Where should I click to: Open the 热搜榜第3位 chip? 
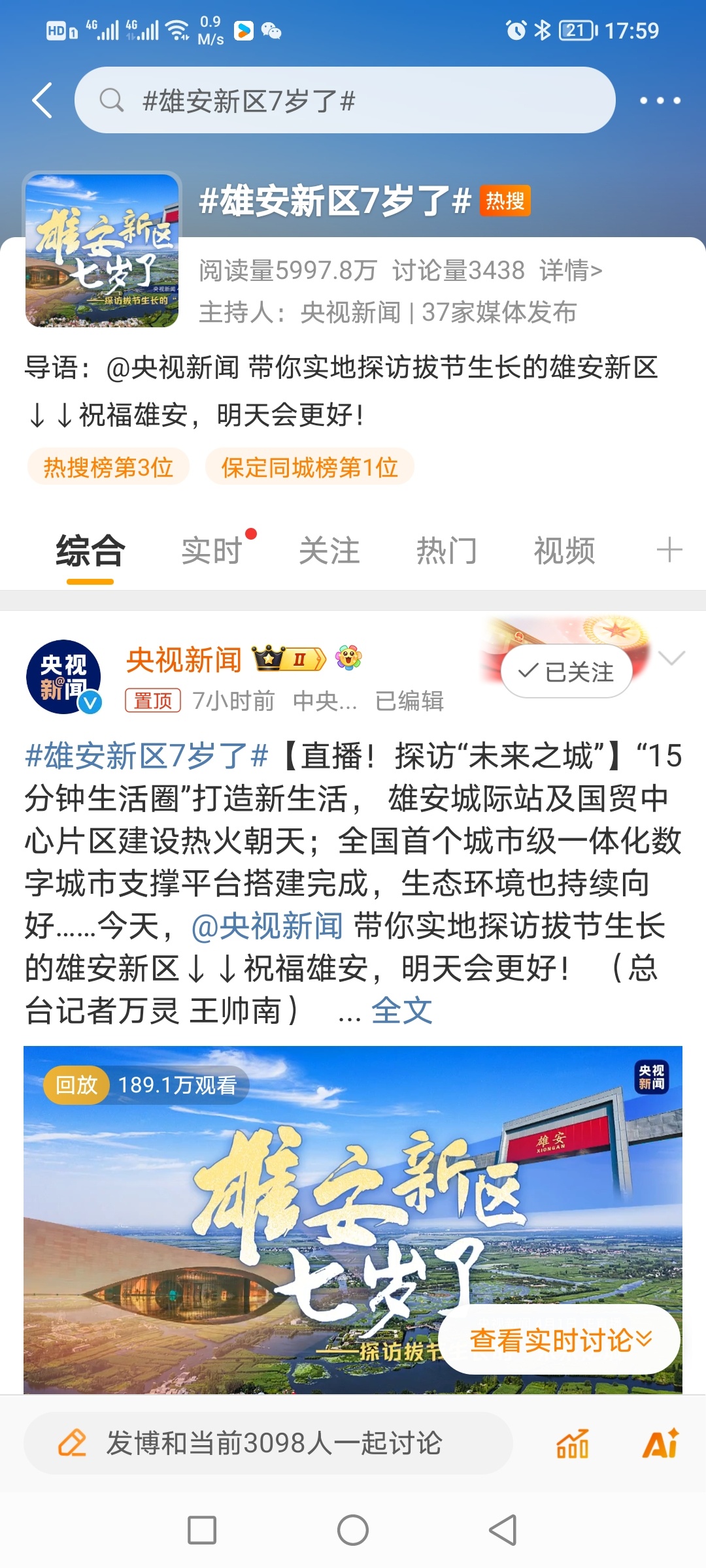(x=108, y=467)
